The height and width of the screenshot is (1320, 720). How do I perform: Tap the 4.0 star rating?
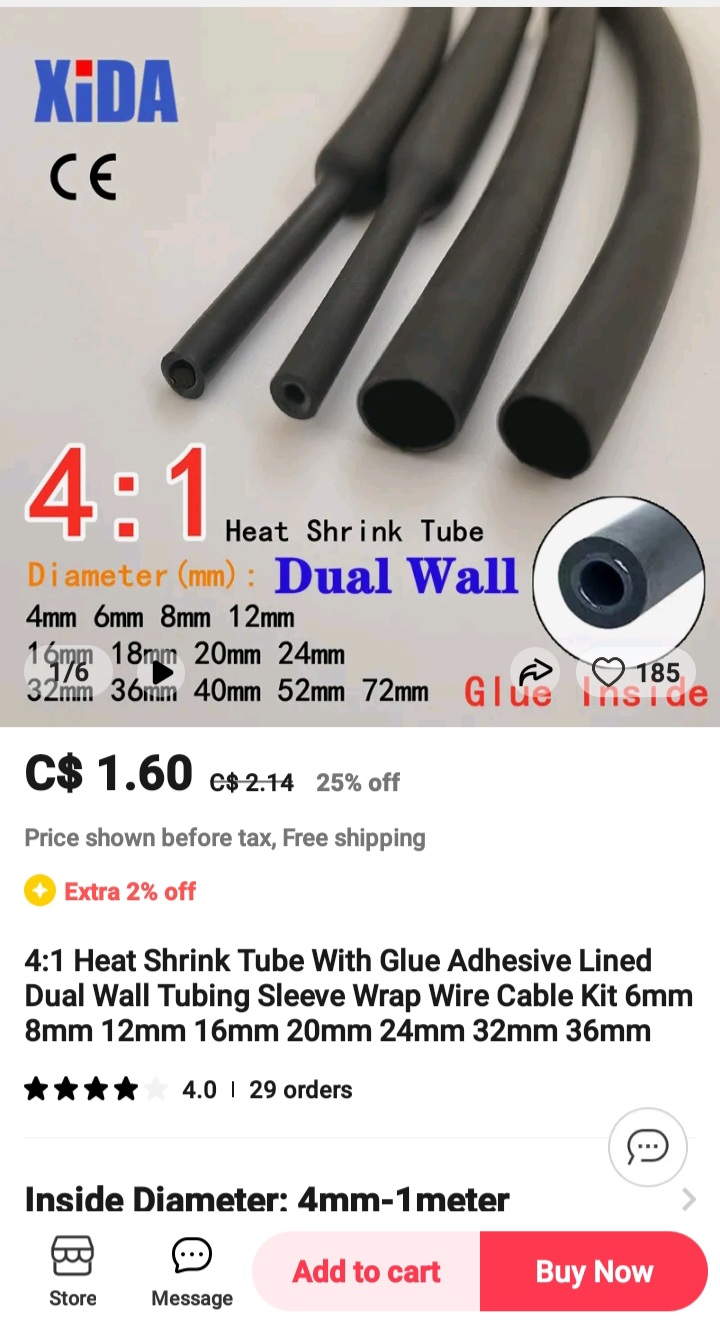pyautogui.click(x=199, y=1089)
